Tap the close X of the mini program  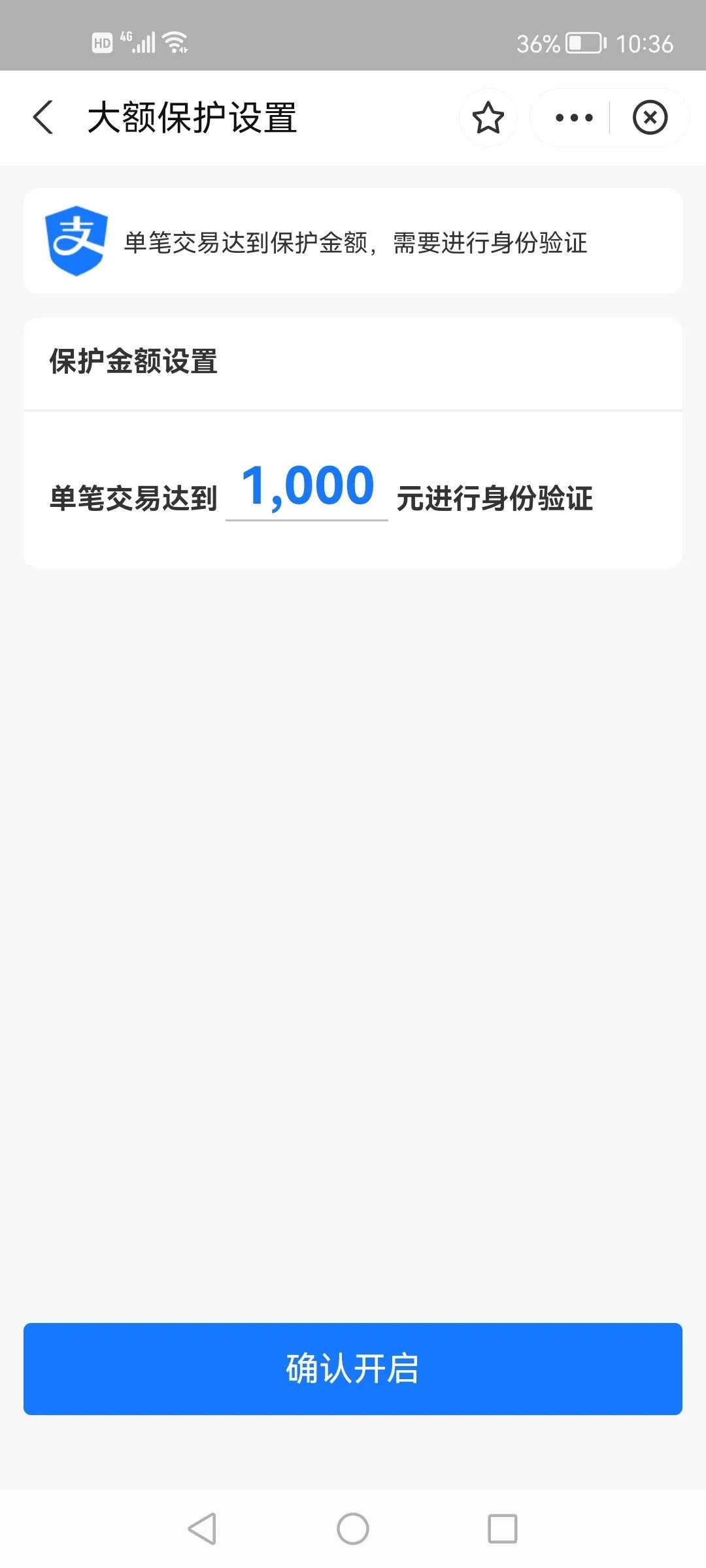point(650,118)
